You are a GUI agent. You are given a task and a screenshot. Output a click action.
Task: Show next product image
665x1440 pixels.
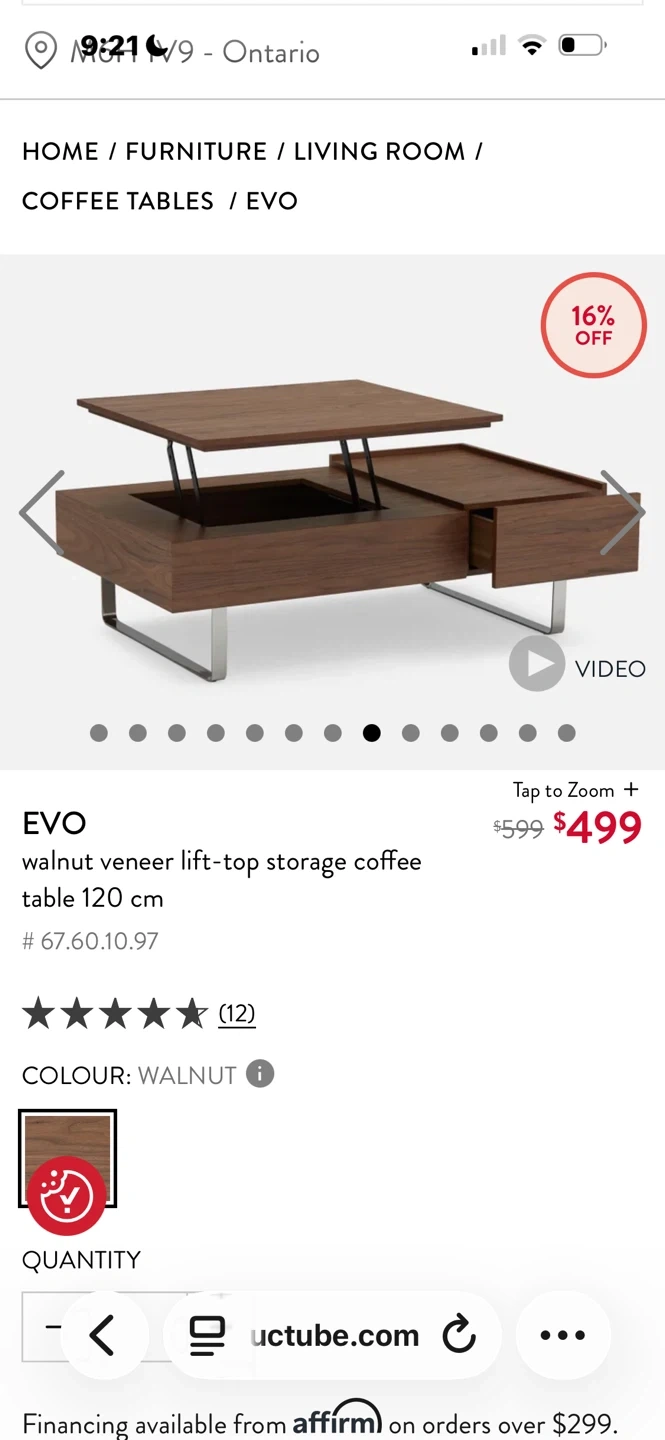(621, 512)
